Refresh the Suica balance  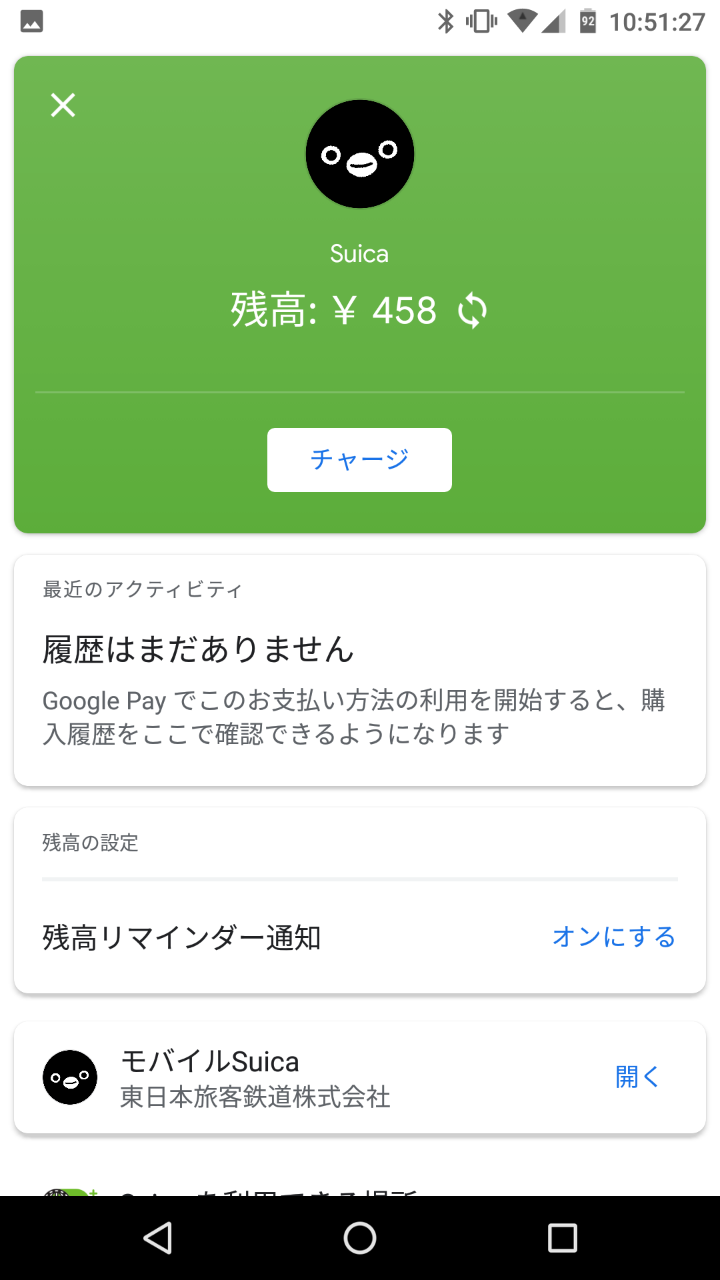coord(473,311)
